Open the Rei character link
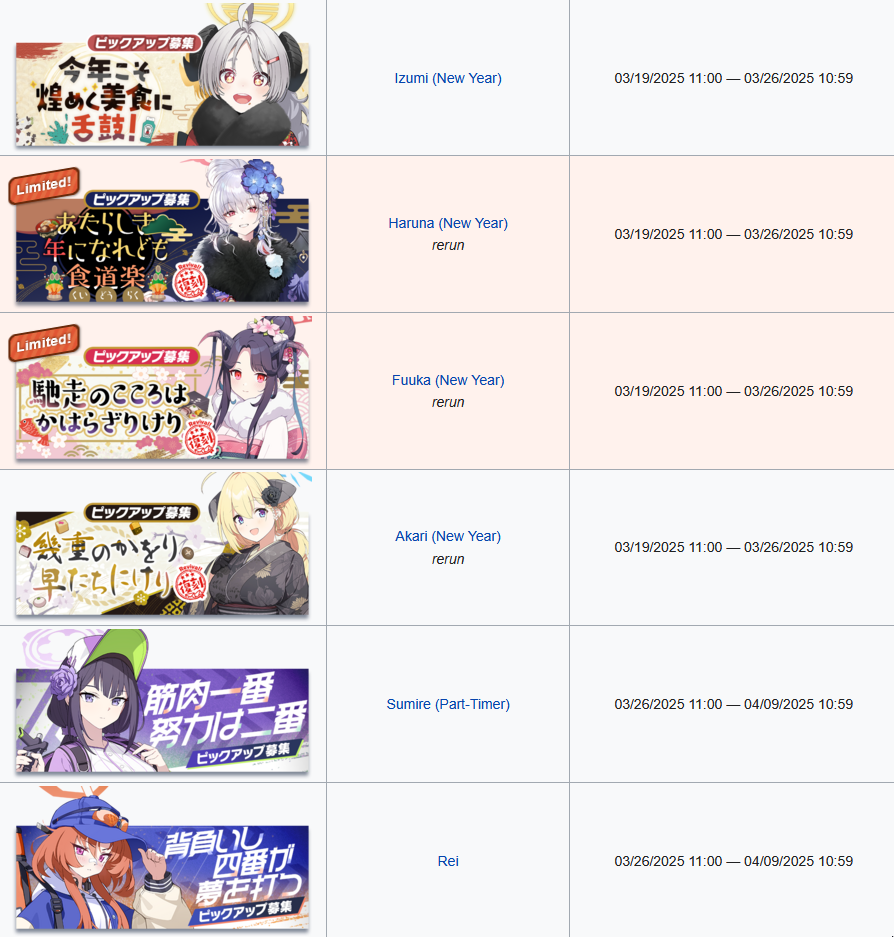This screenshot has width=894, height=937. [448, 861]
